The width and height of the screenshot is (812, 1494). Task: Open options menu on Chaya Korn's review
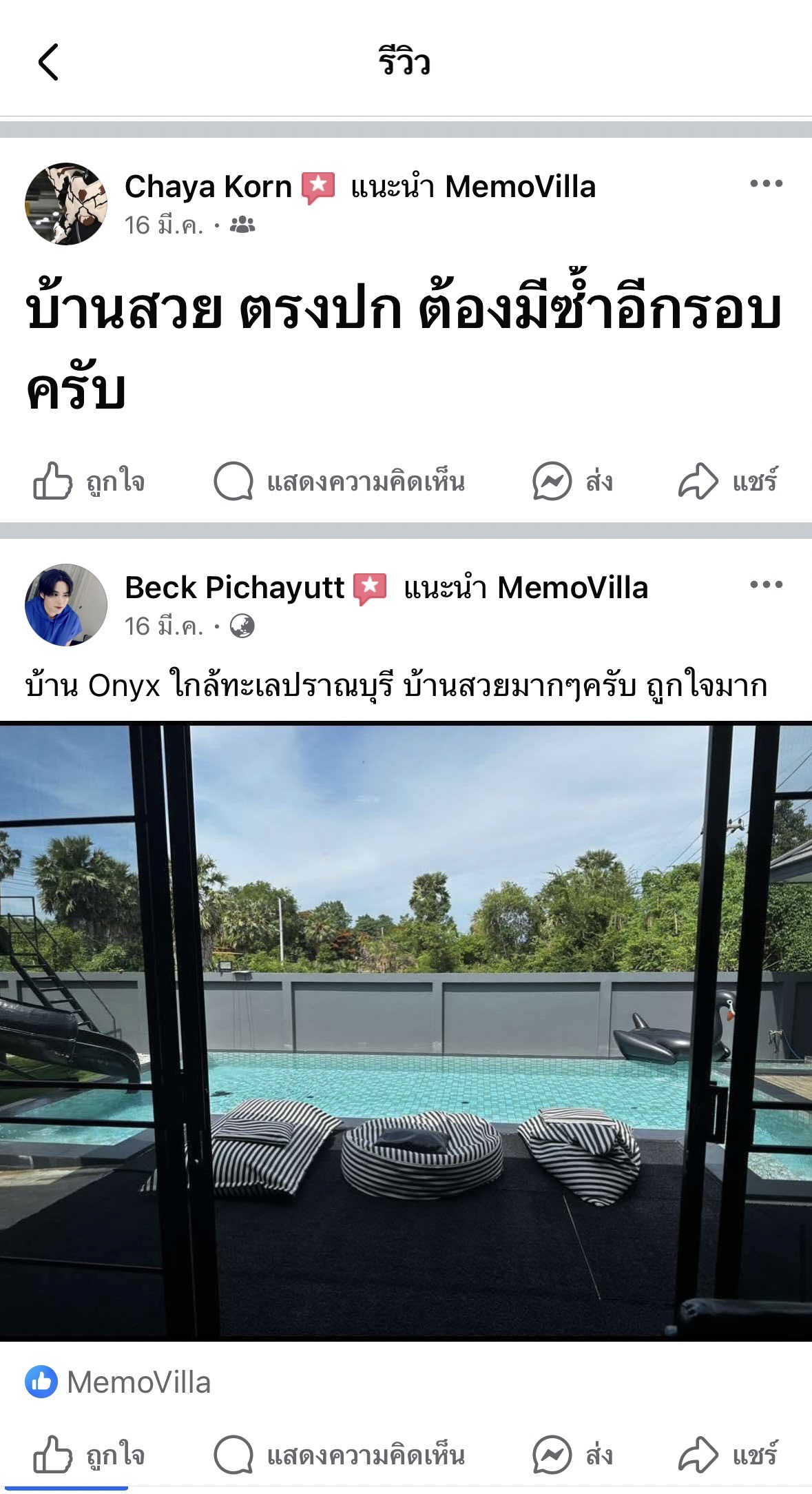(x=766, y=183)
